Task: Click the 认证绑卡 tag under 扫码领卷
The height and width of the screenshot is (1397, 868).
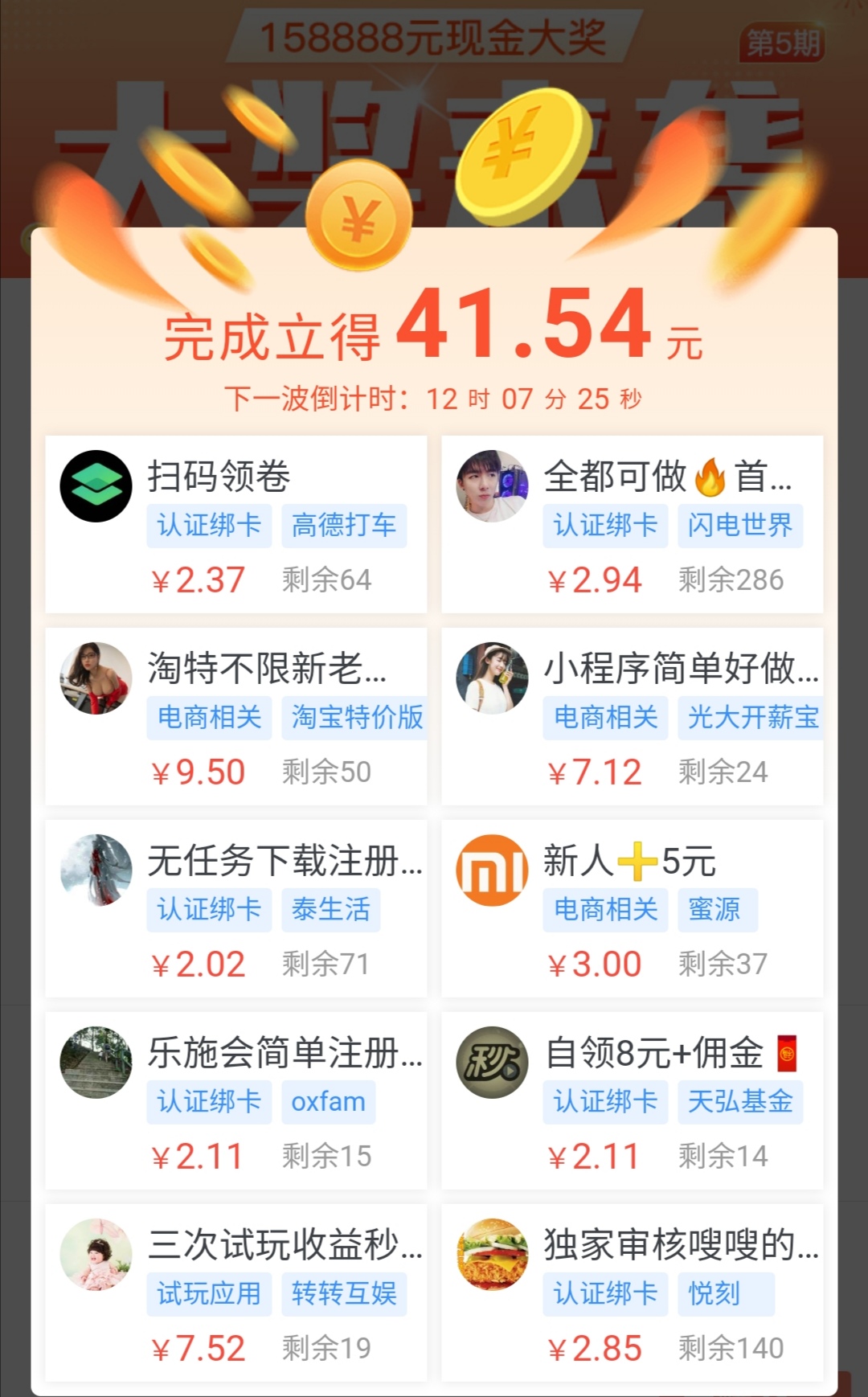Action: tap(210, 525)
